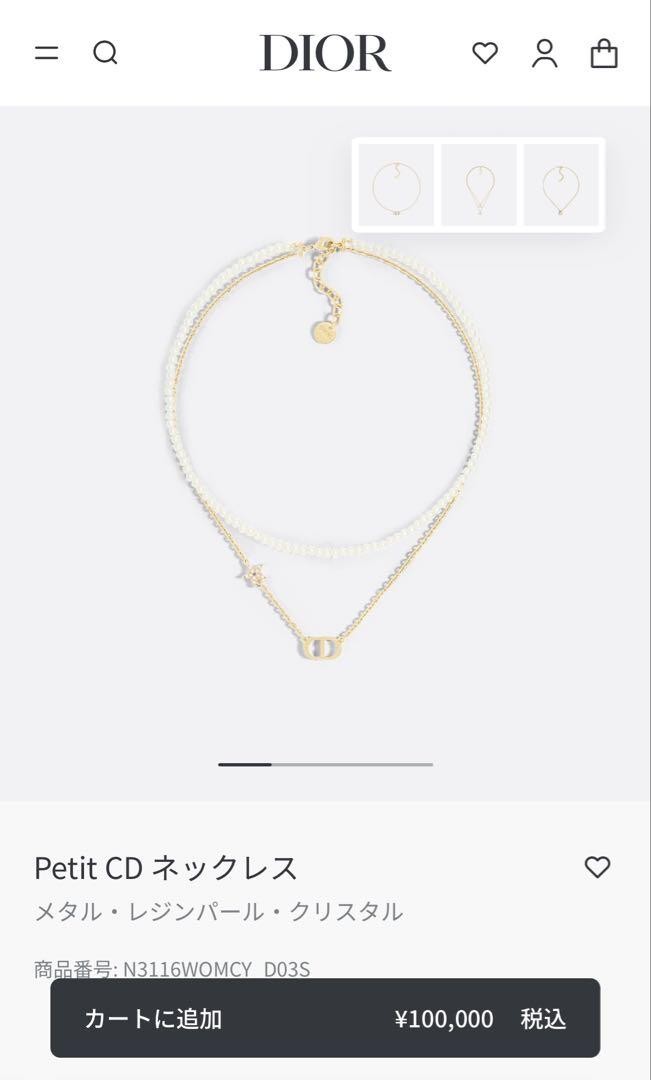The width and height of the screenshot is (651, 1080).
Task: Open the wishlist heart in header
Action: 485,53
